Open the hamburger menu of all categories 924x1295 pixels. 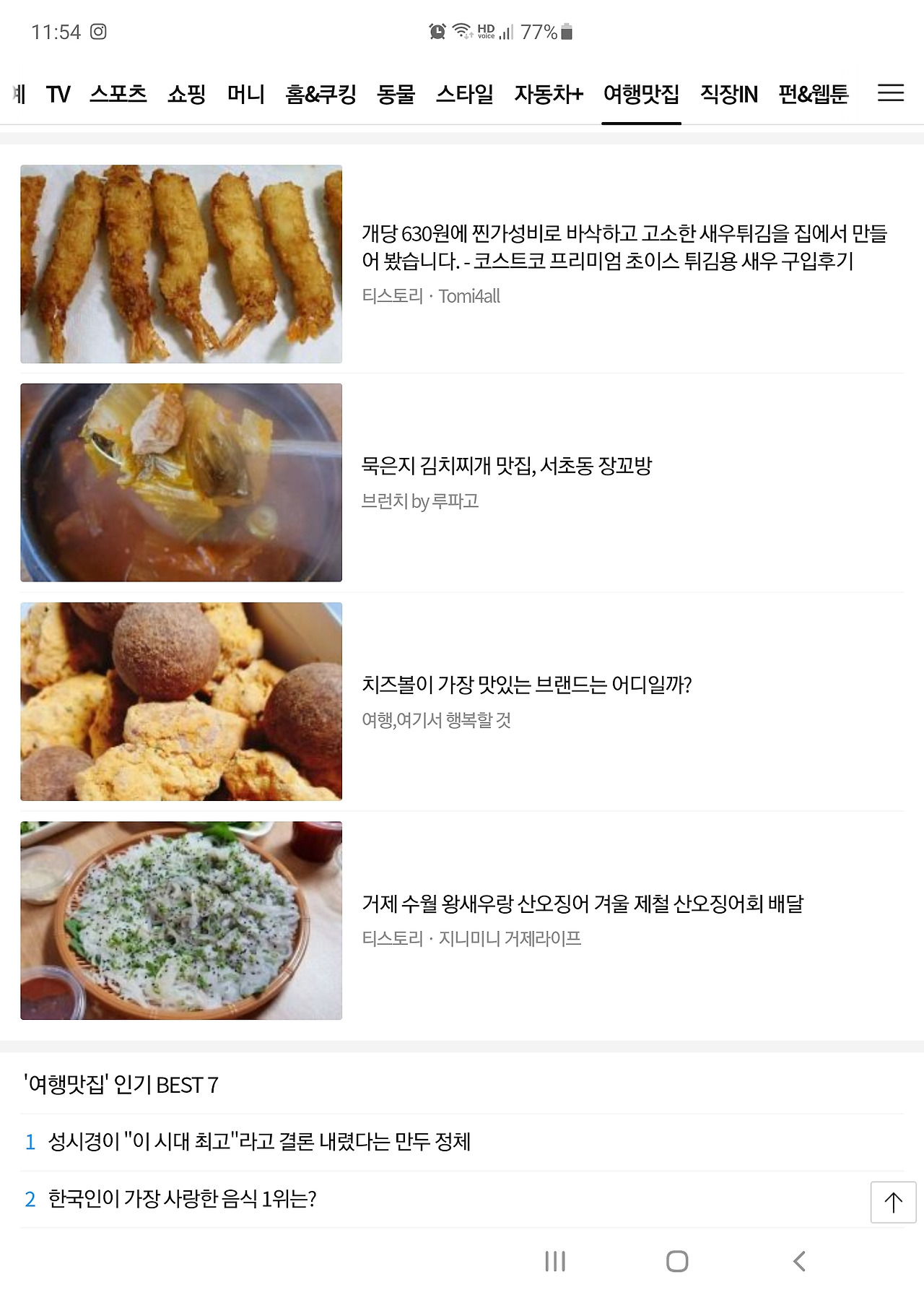(890, 93)
